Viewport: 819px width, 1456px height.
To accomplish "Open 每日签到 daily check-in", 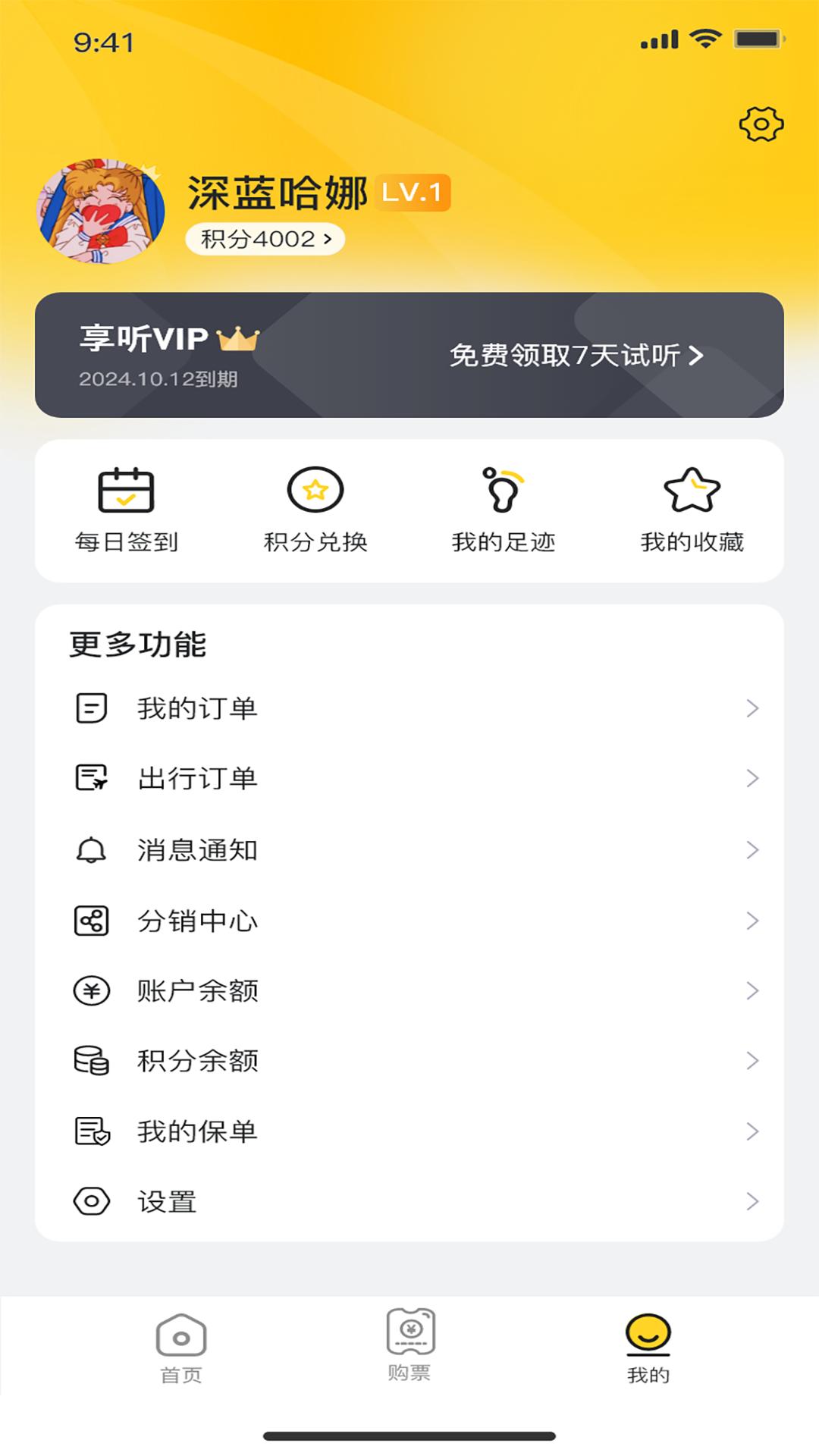I will click(x=127, y=510).
